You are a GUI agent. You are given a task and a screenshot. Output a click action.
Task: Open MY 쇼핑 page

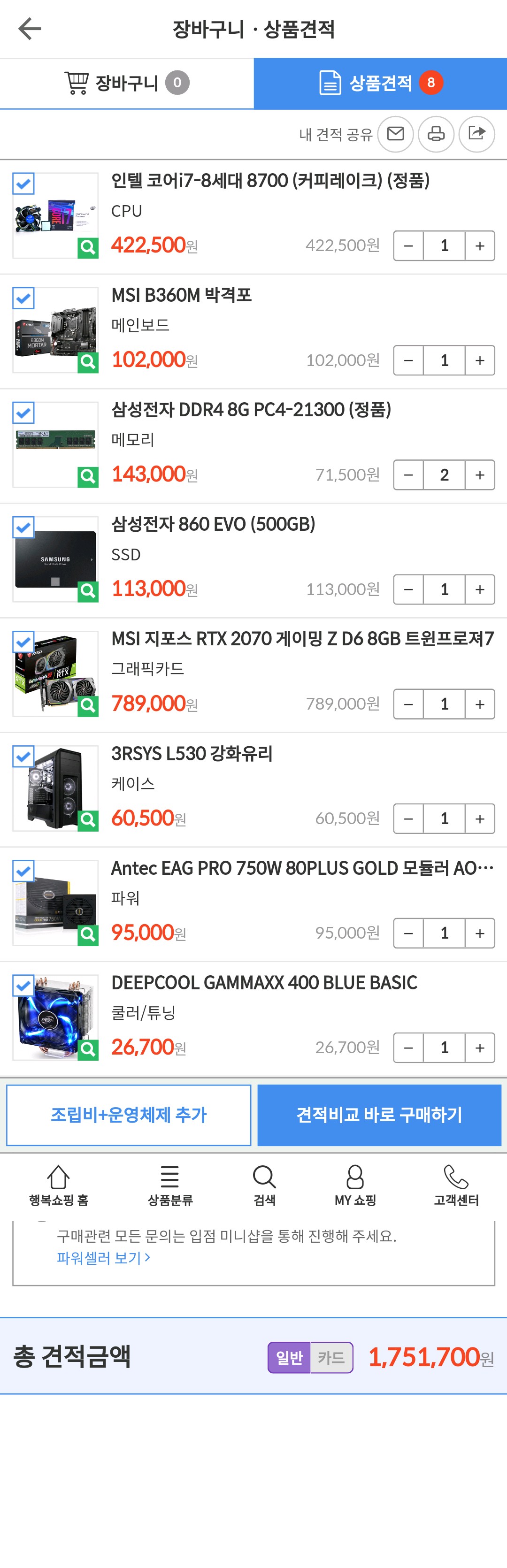355,1185
